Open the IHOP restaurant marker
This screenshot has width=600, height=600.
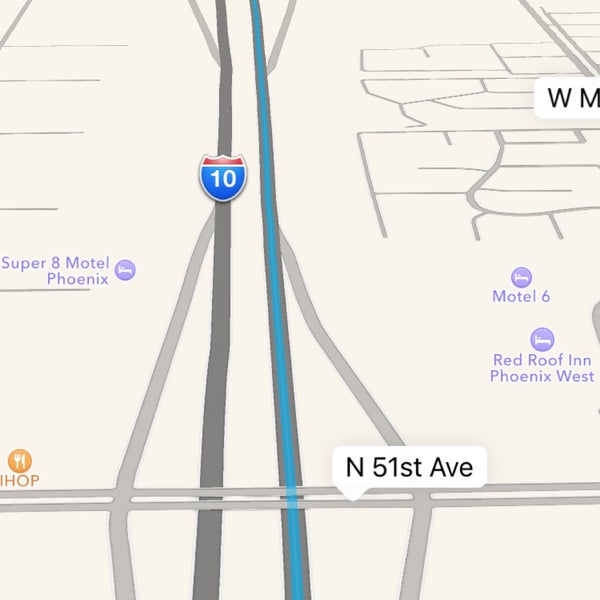tap(20, 461)
